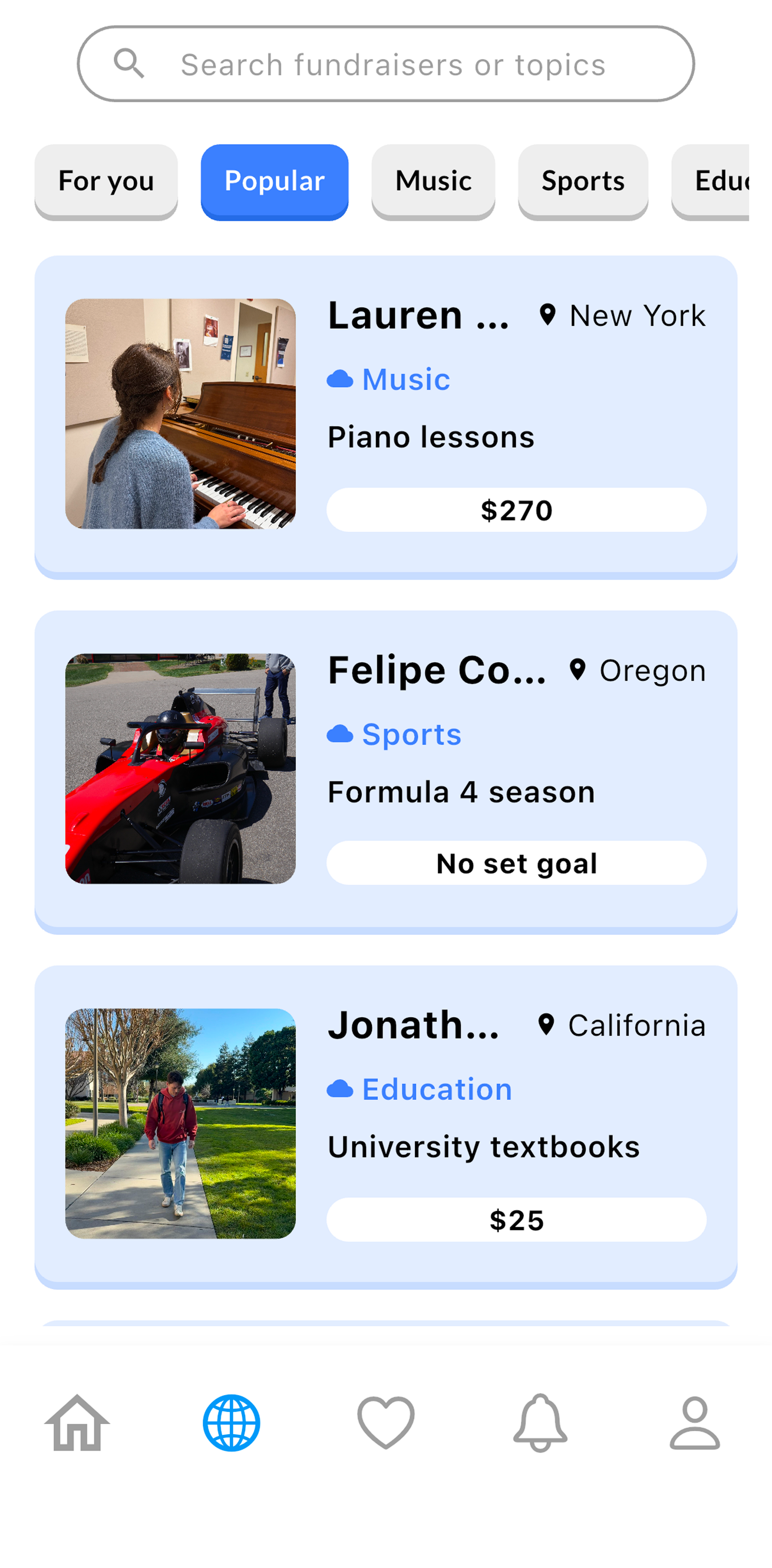Open the notifications bell tab
The height and width of the screenshot is (1568, 772).
point(540,1423)
